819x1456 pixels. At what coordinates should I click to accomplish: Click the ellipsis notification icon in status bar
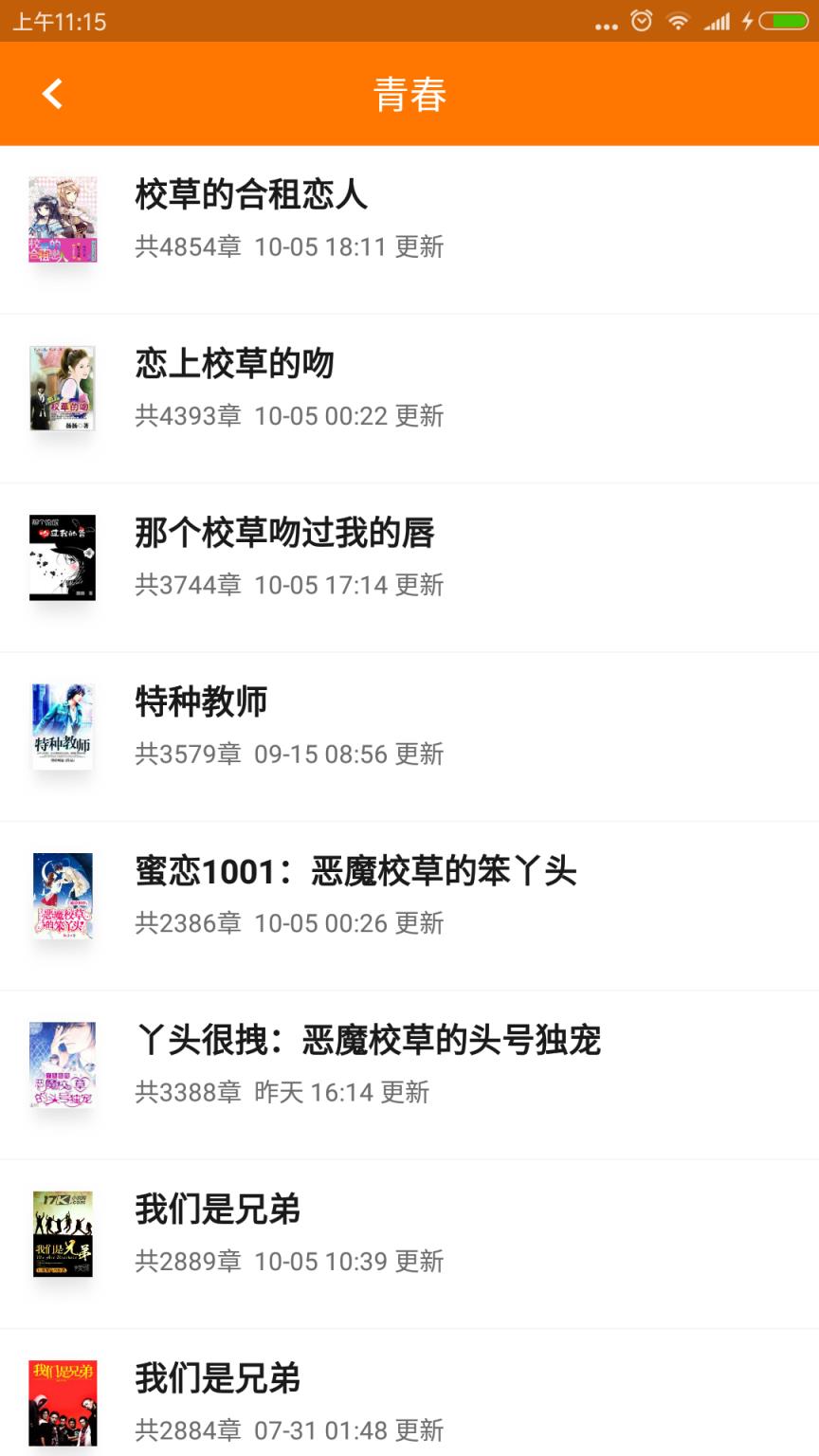(607, 24)
